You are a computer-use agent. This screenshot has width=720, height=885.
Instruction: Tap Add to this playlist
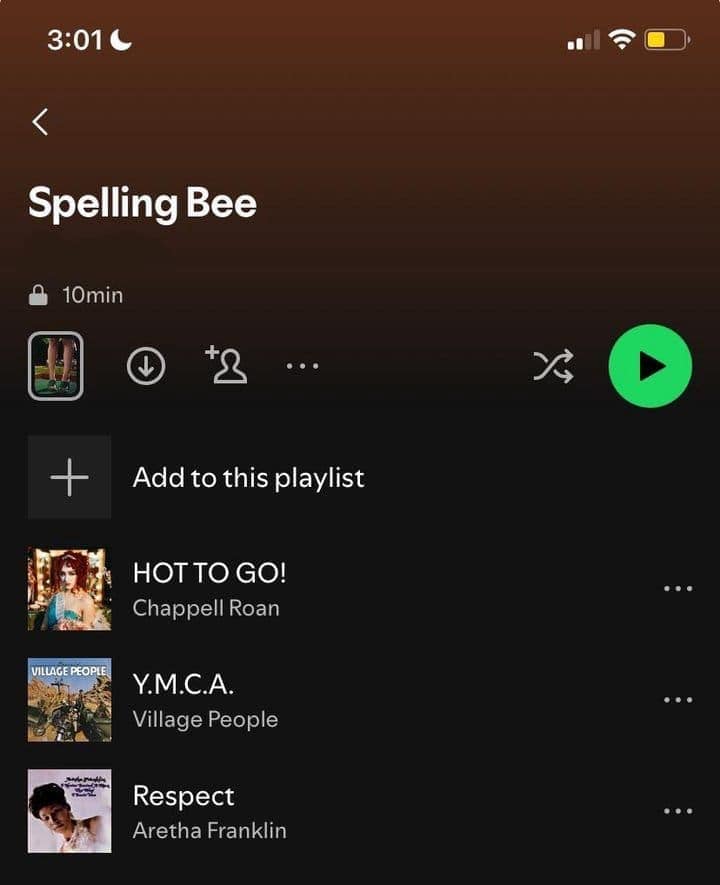(248, 478)
